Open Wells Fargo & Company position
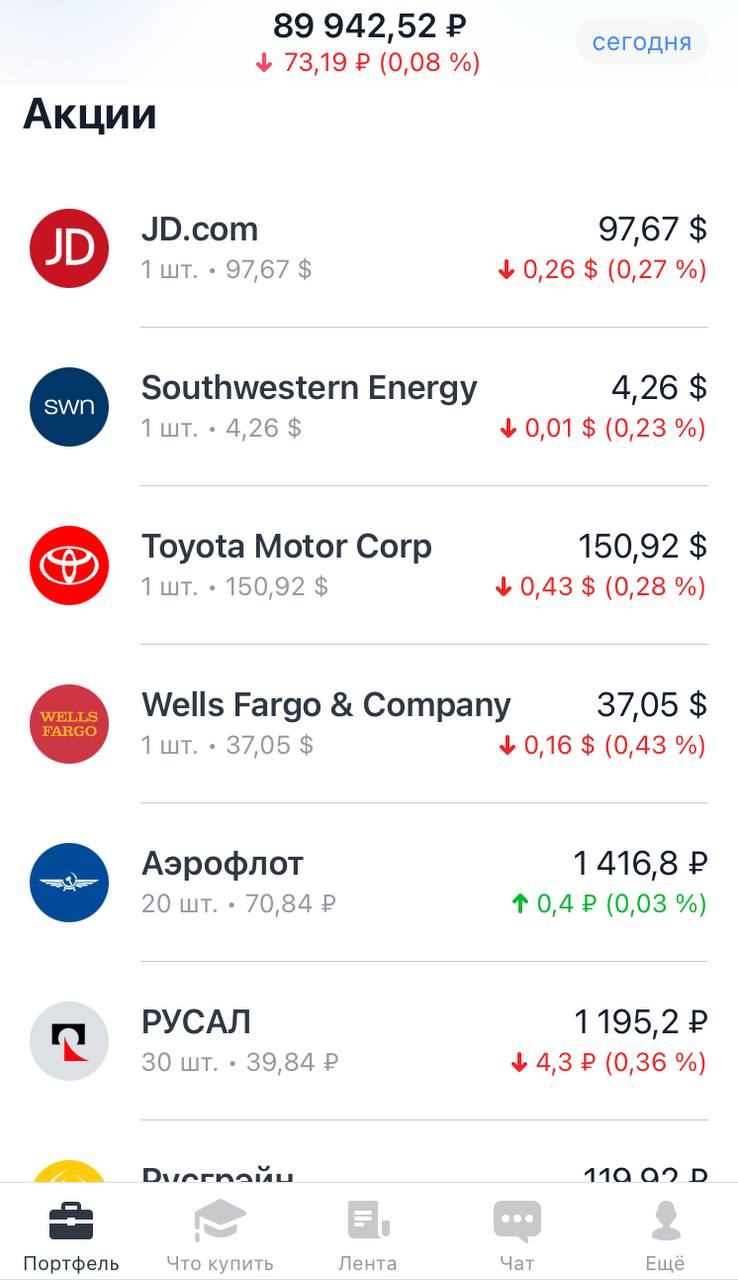Image resolution: width=738 pixels, height=1280 pixels. [369, 724]
